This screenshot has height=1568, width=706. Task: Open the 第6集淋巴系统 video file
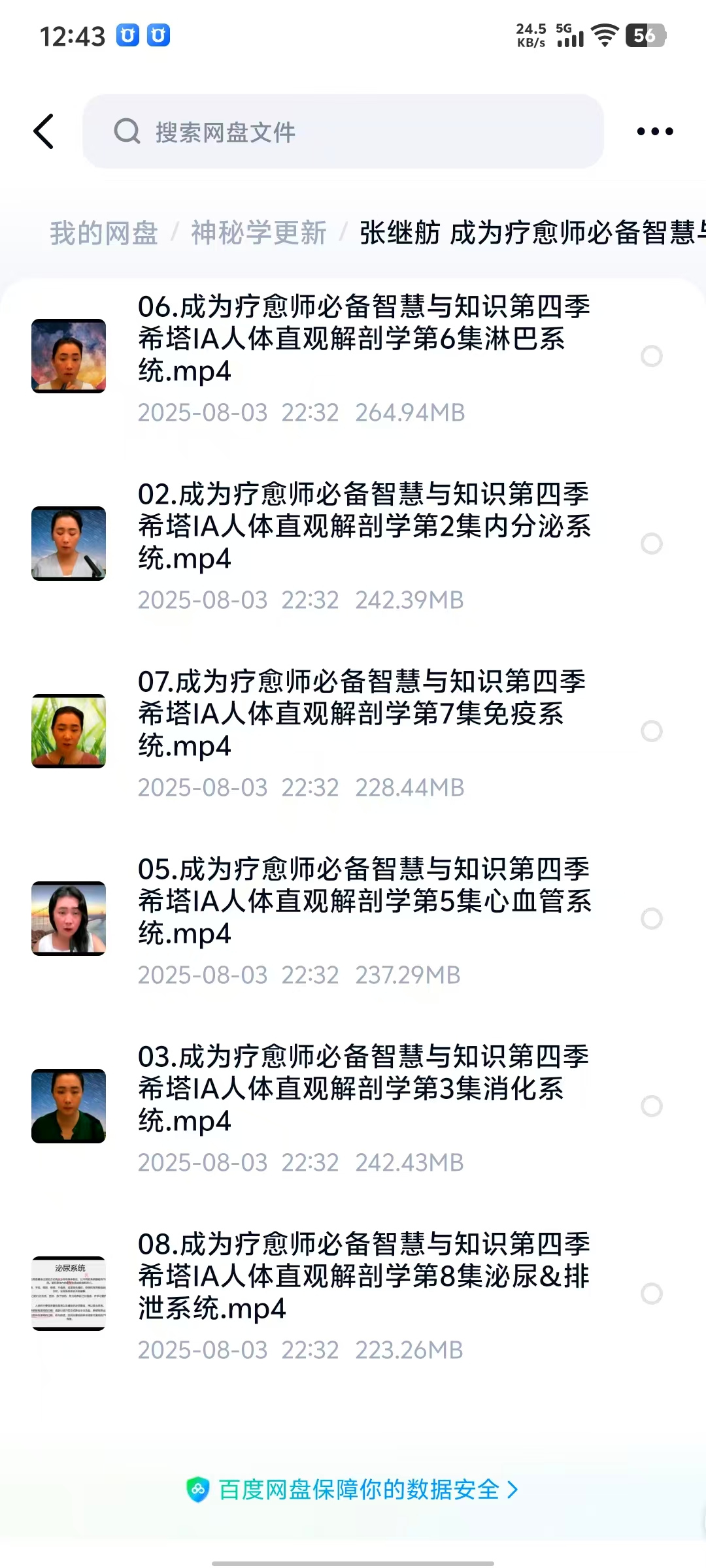[x=363, y=338]
